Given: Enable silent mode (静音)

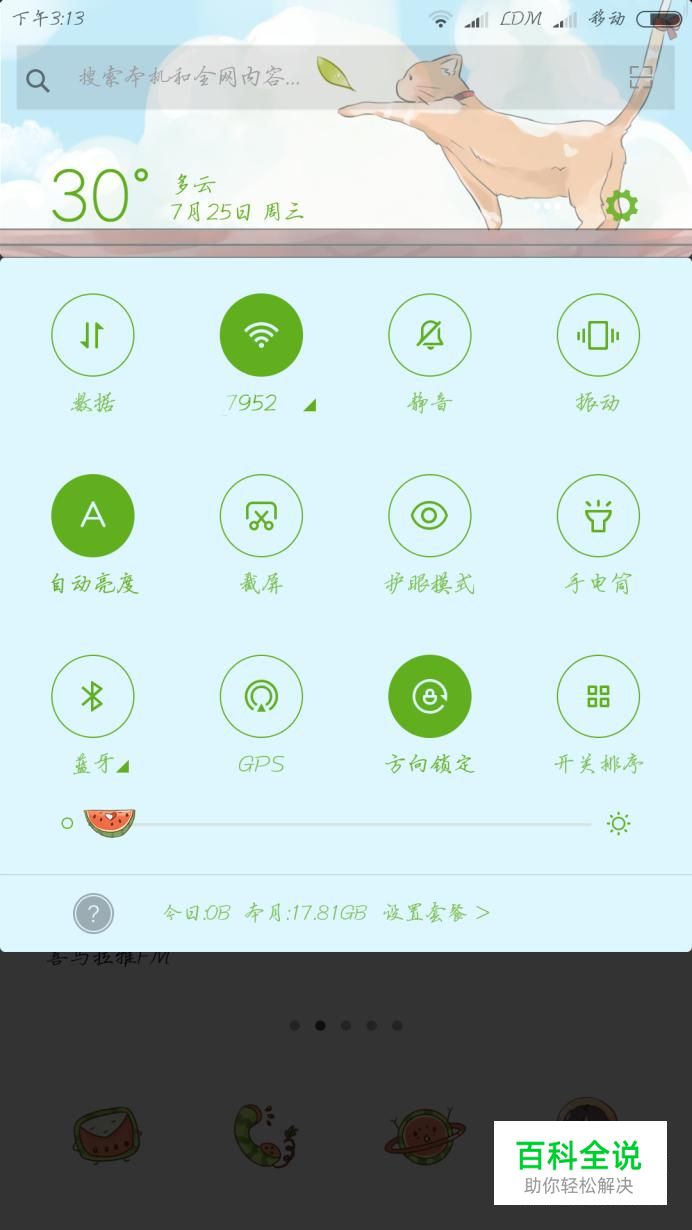Looking at the screenshot, I should click(430, 335).
